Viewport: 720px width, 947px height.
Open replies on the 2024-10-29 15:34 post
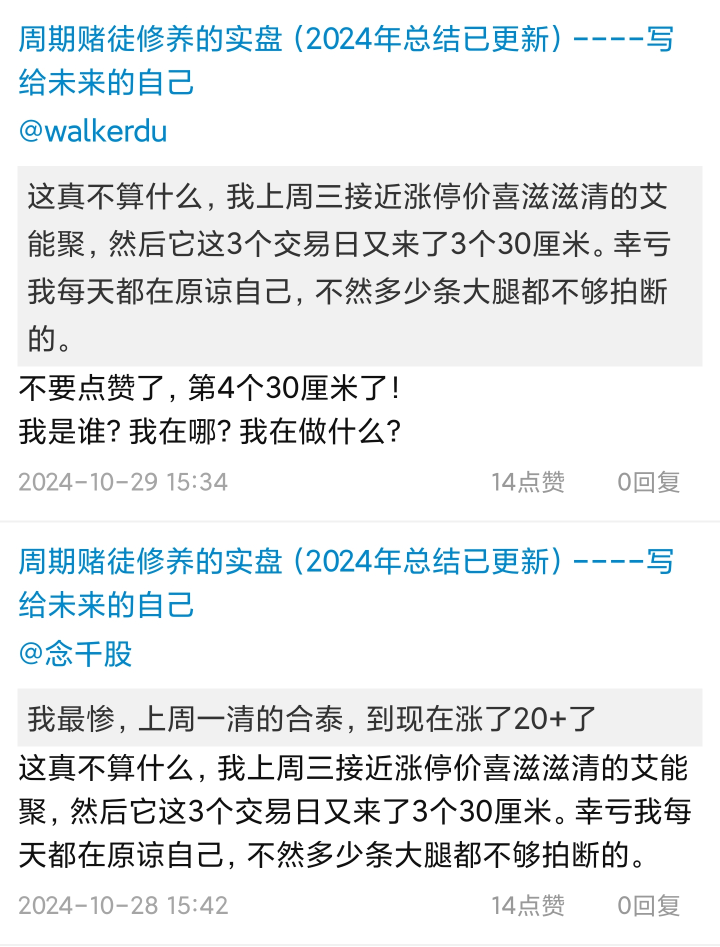(648, 482)
